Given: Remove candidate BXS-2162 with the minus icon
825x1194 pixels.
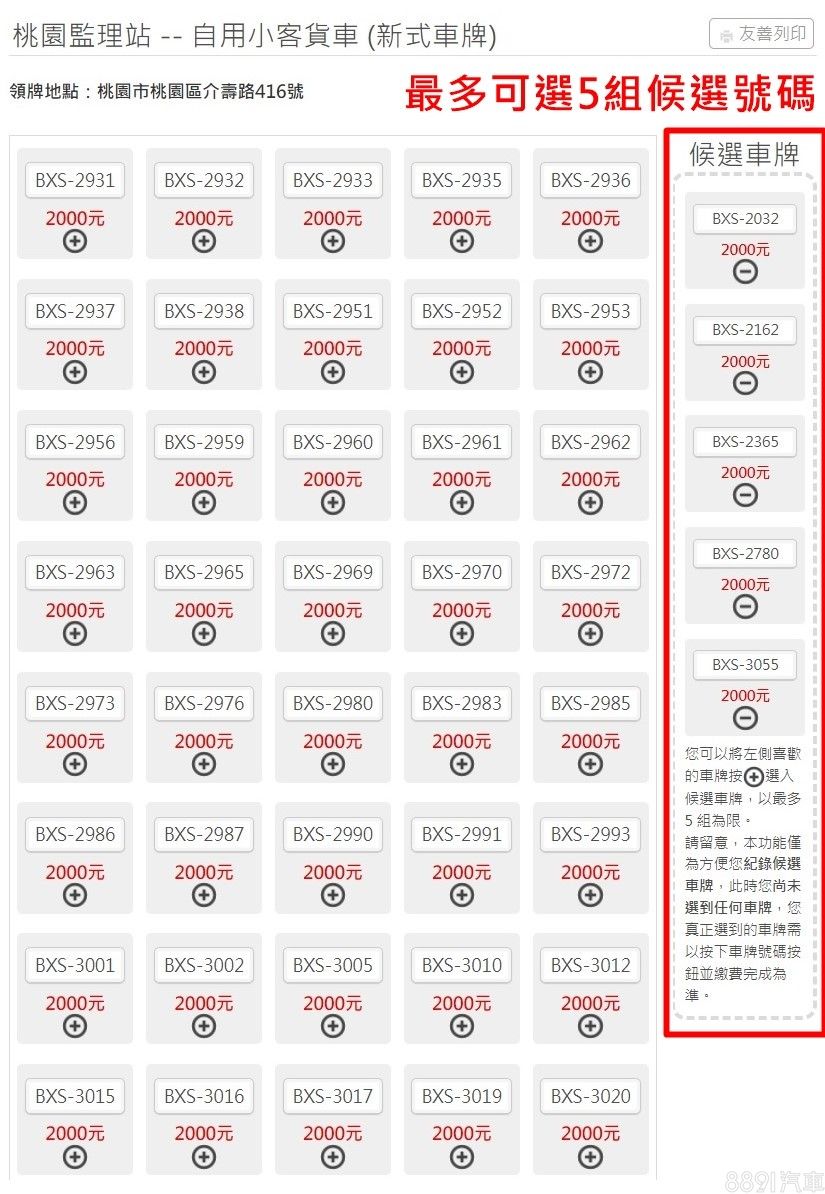Looking at the screenshot, I should pyautogui.click(x=745, y=383).
